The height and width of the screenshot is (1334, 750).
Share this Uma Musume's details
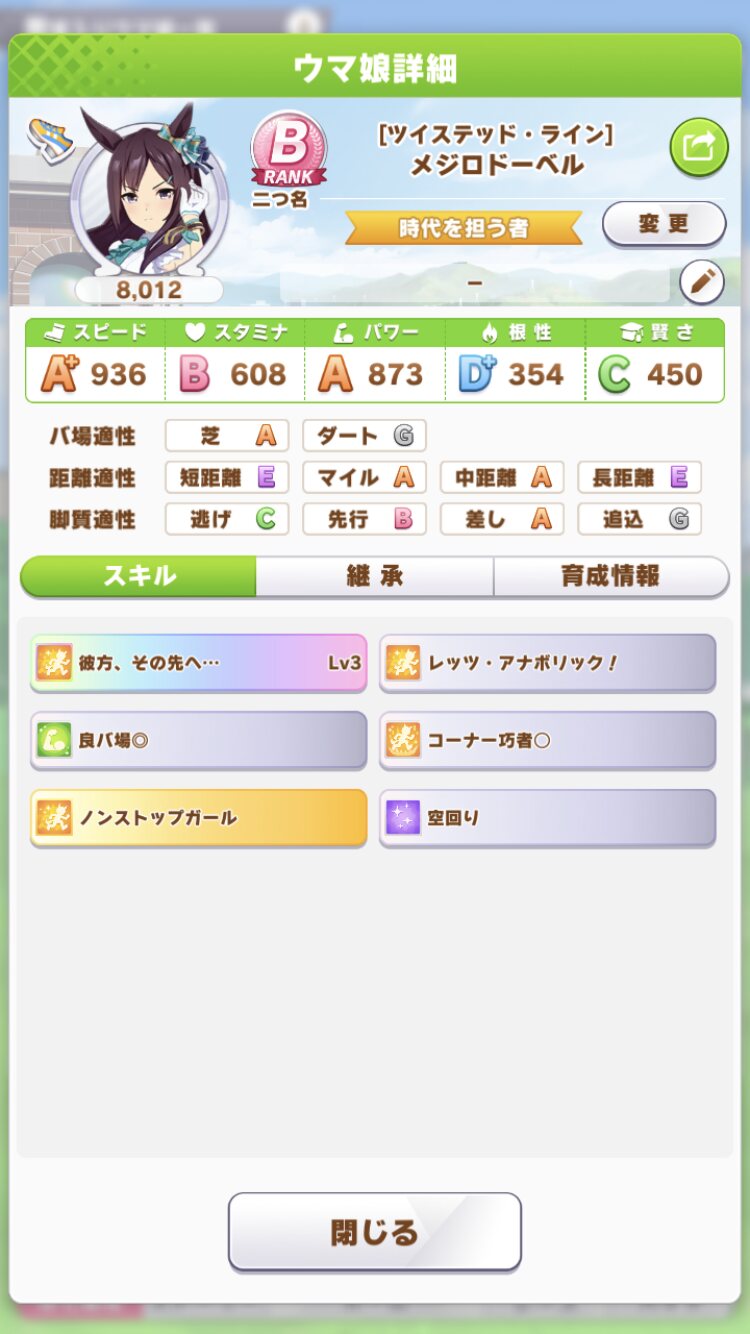(698, 148)
